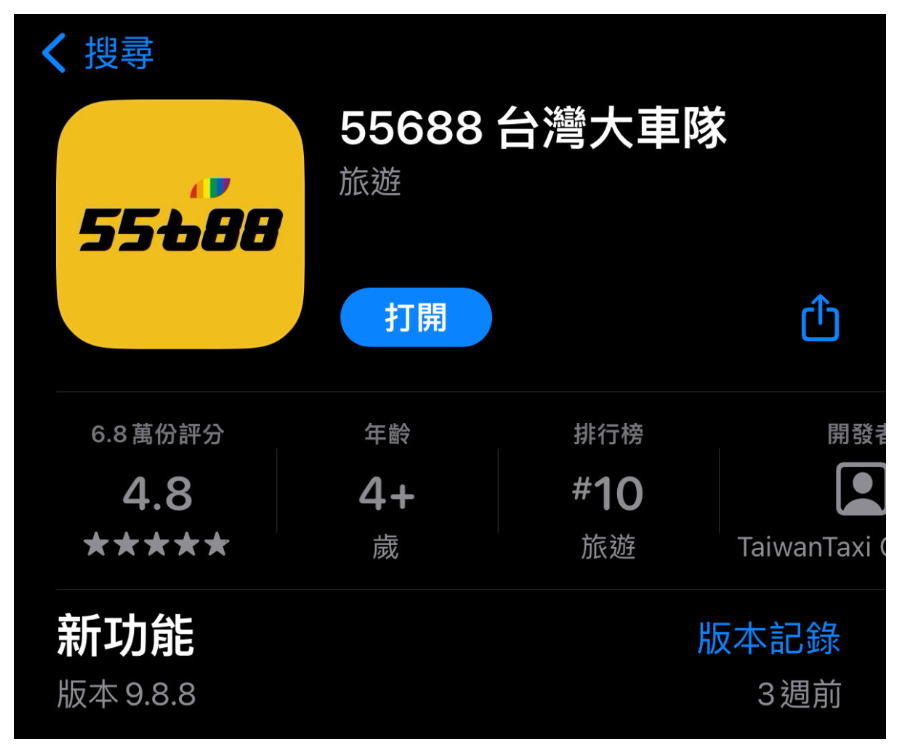Open 版本記錄 version history
The height and width of the screenshot is (753, 900).
[768, 638]
